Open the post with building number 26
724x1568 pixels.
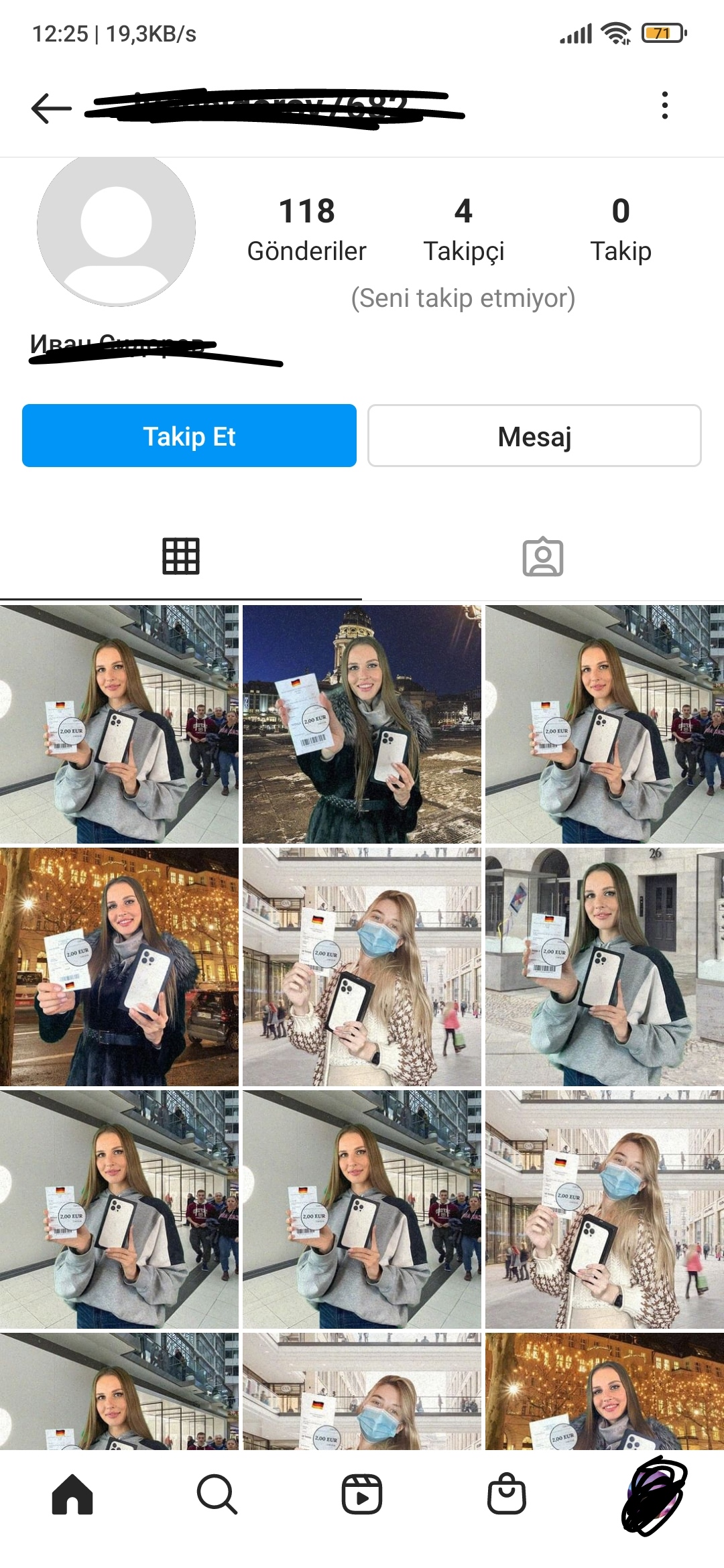pos(604,966)
